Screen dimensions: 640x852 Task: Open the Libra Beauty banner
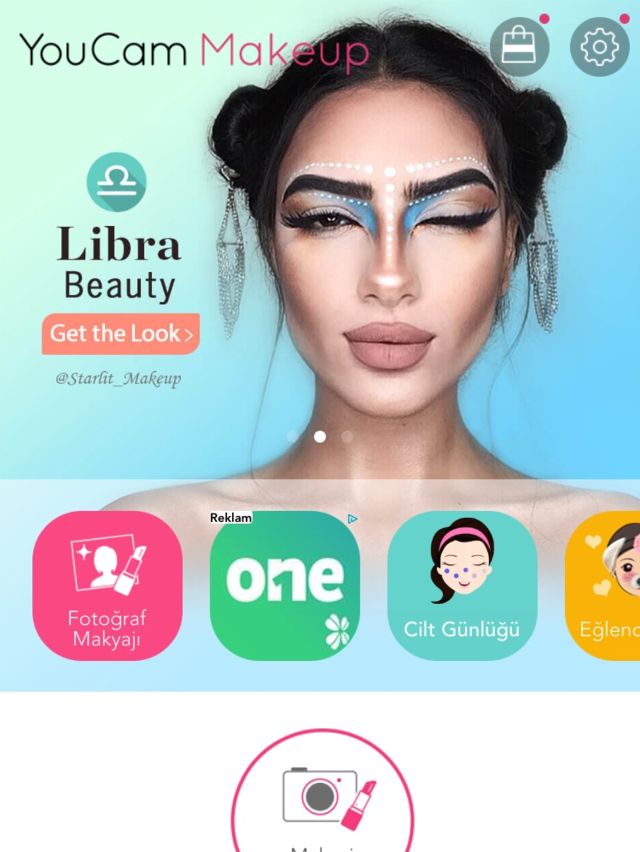click(x=320, y=239)
